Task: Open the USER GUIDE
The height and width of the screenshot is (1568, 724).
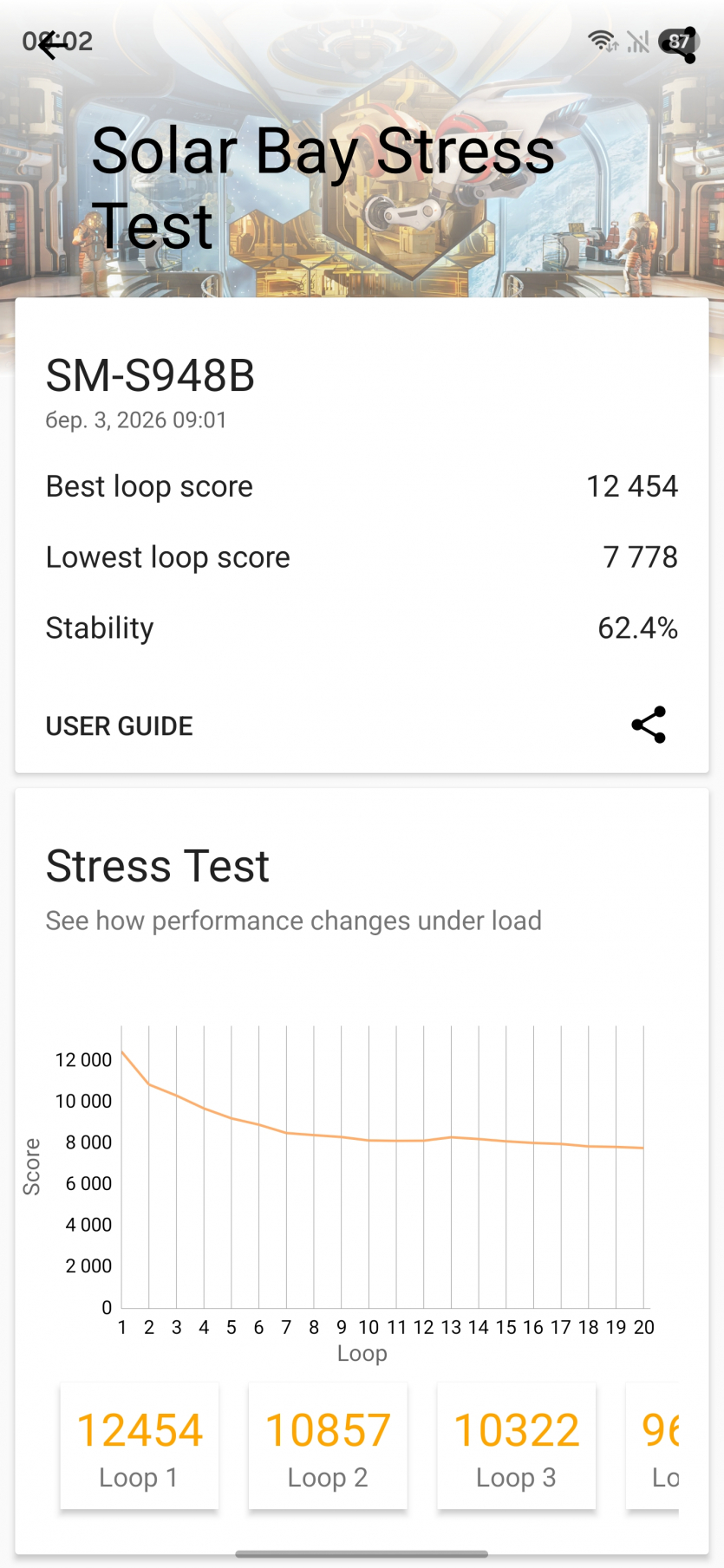Action: pos(120,726)
